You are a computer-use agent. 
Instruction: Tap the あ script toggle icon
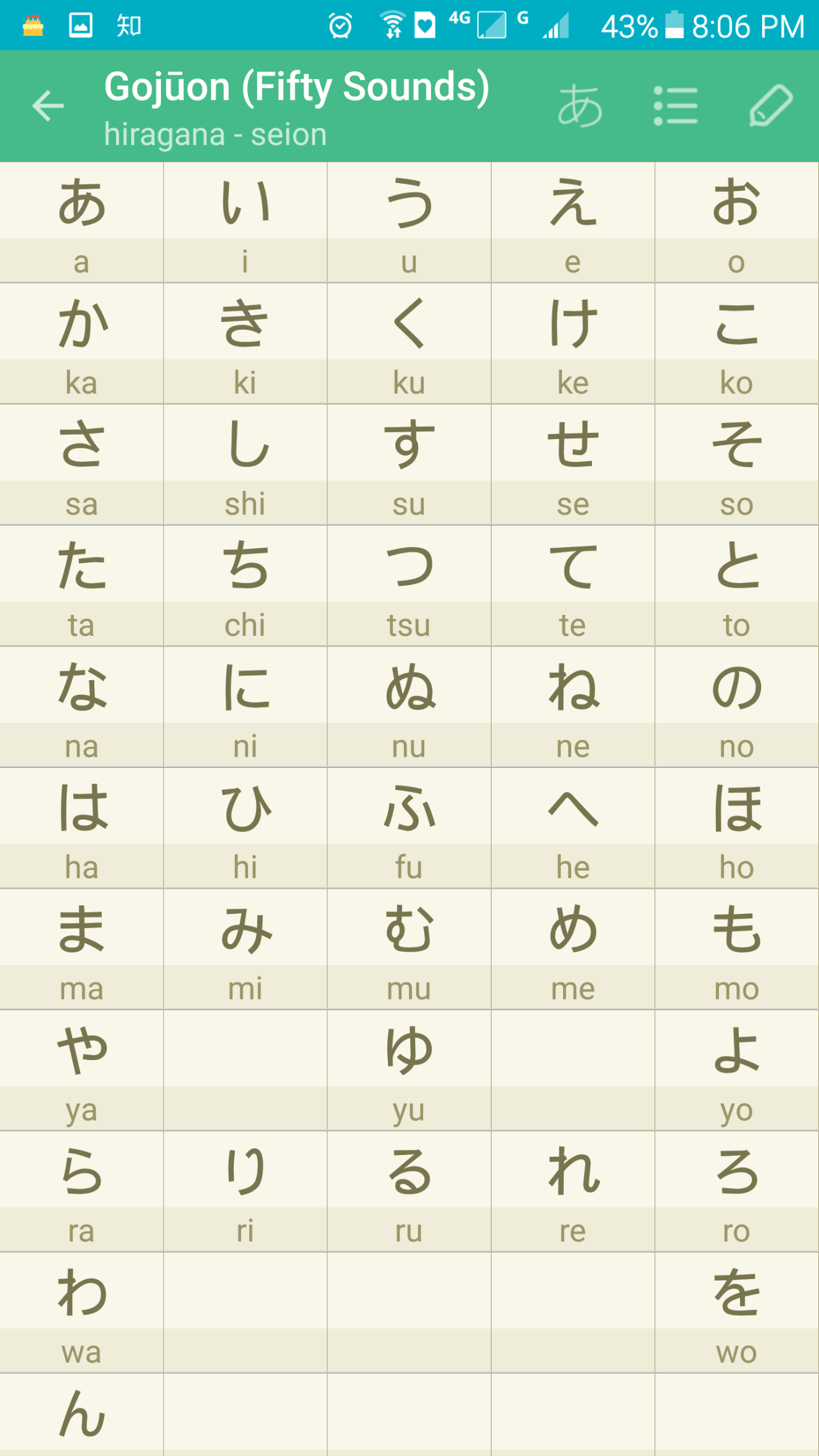pyautogui.click(x=580, y=106)
